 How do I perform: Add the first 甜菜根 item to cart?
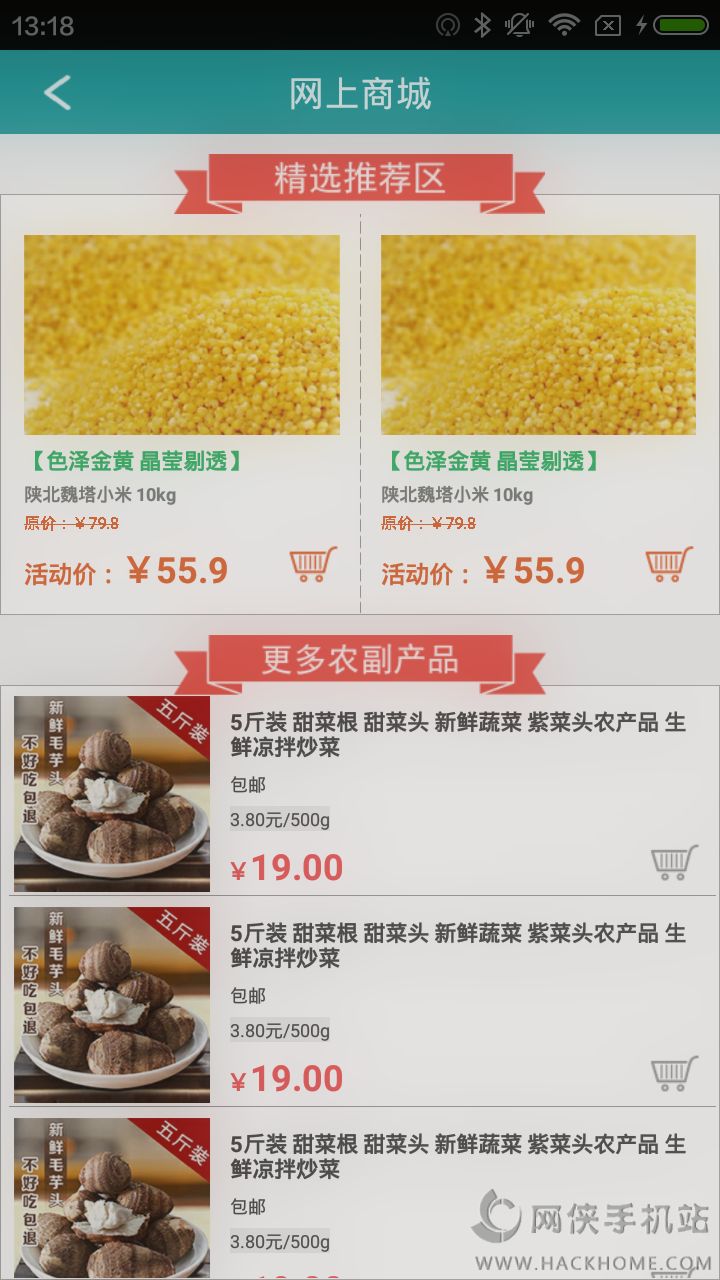coord(674,862)
